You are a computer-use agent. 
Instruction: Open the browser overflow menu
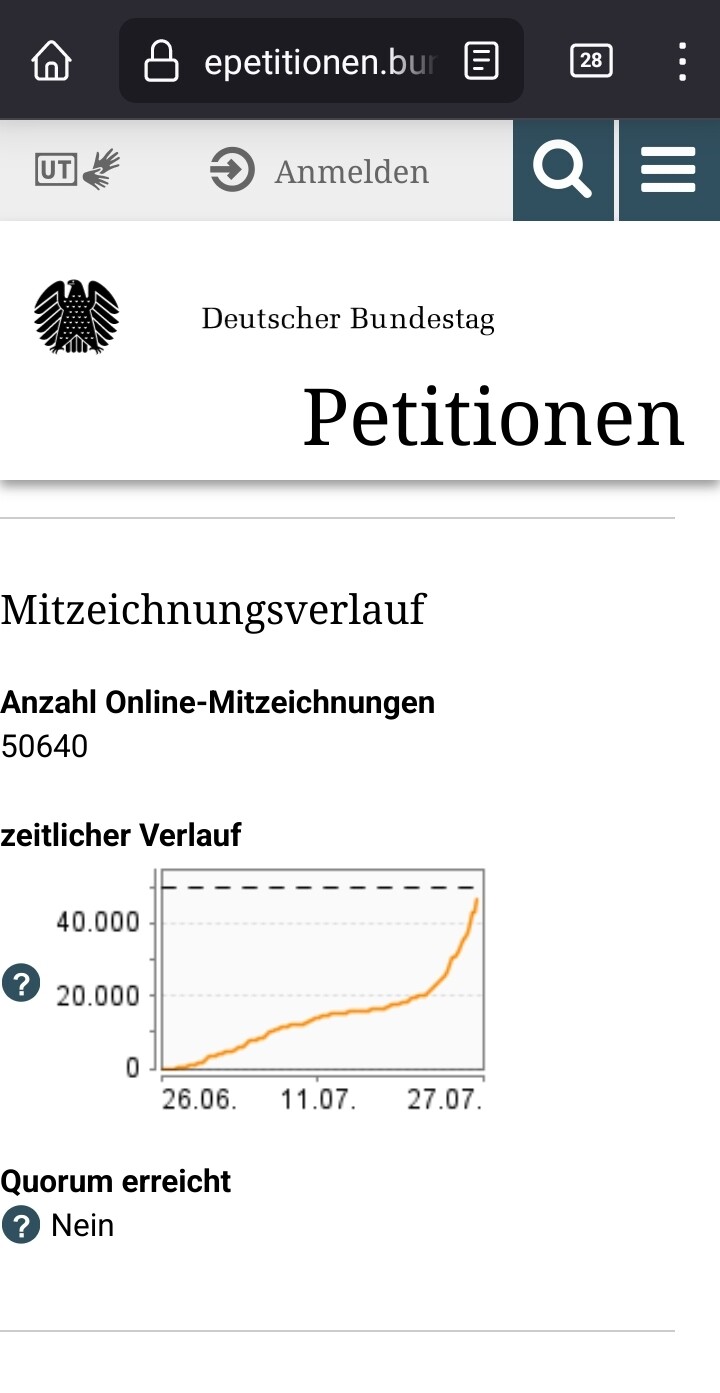click(682, 62)
